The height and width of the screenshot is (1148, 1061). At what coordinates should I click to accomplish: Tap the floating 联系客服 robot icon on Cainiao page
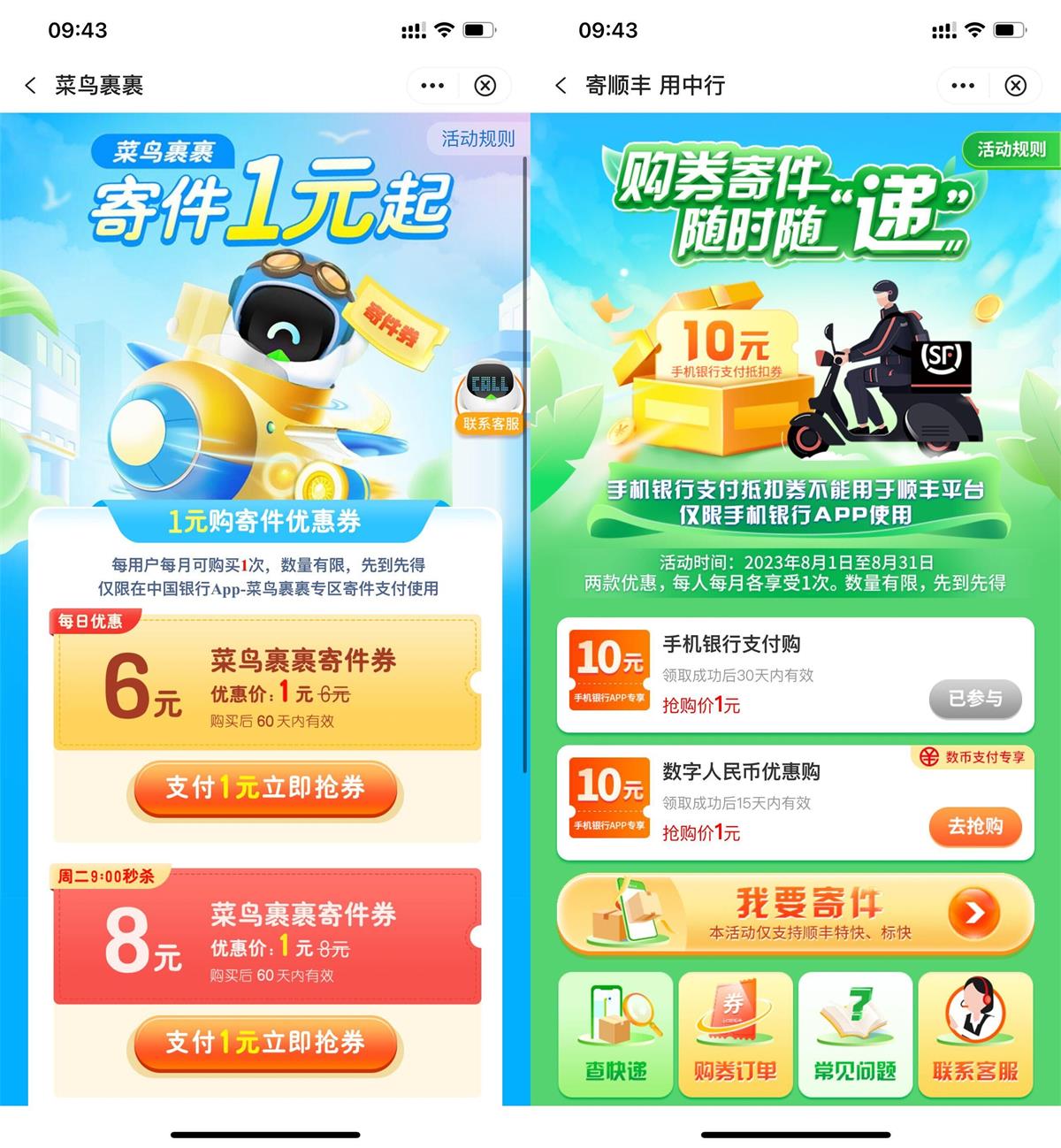[x=489, y=400]
